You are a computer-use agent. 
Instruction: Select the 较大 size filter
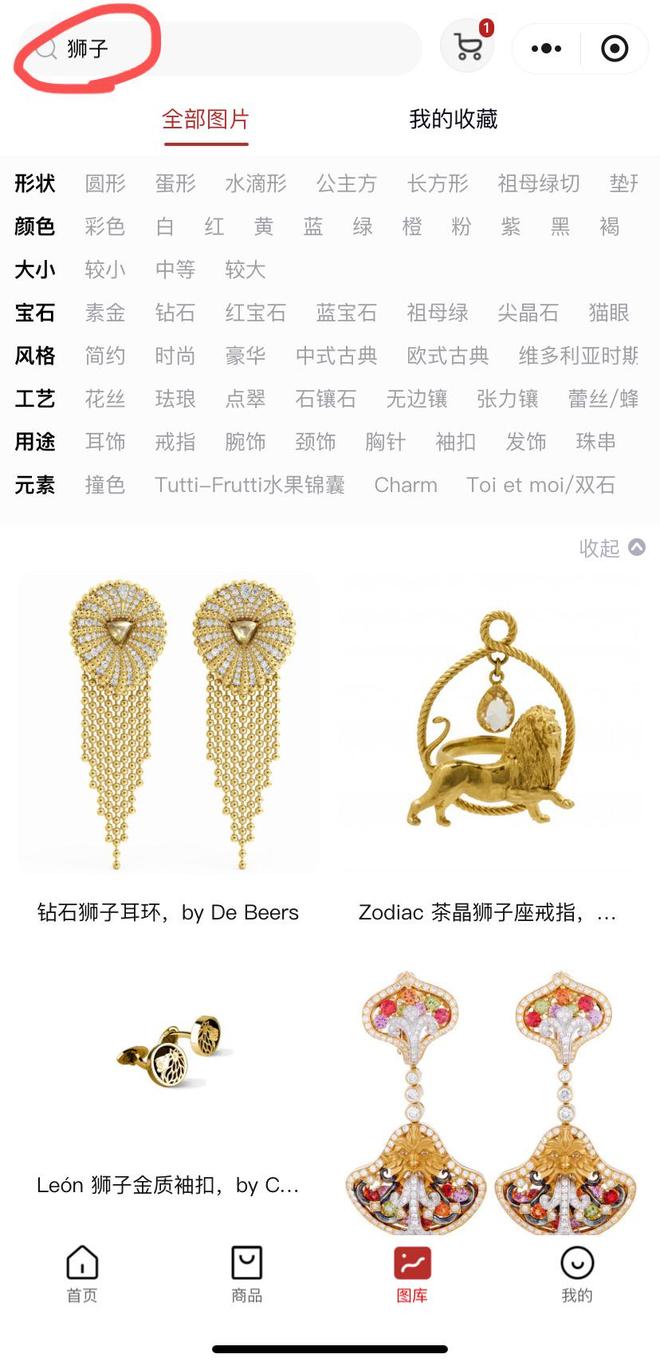(245, 270)
